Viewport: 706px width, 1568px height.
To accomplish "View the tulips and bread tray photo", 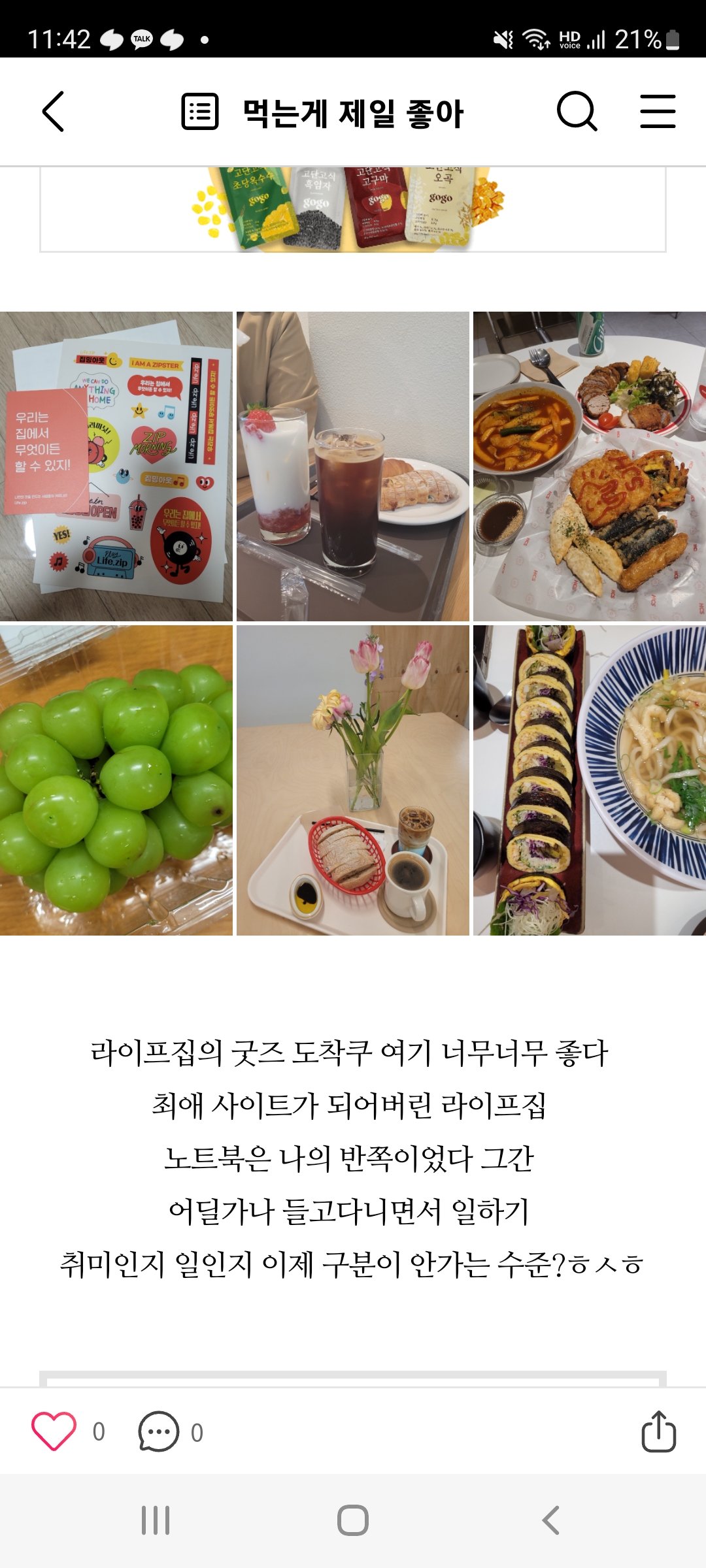I will click(x=353, y=780).
